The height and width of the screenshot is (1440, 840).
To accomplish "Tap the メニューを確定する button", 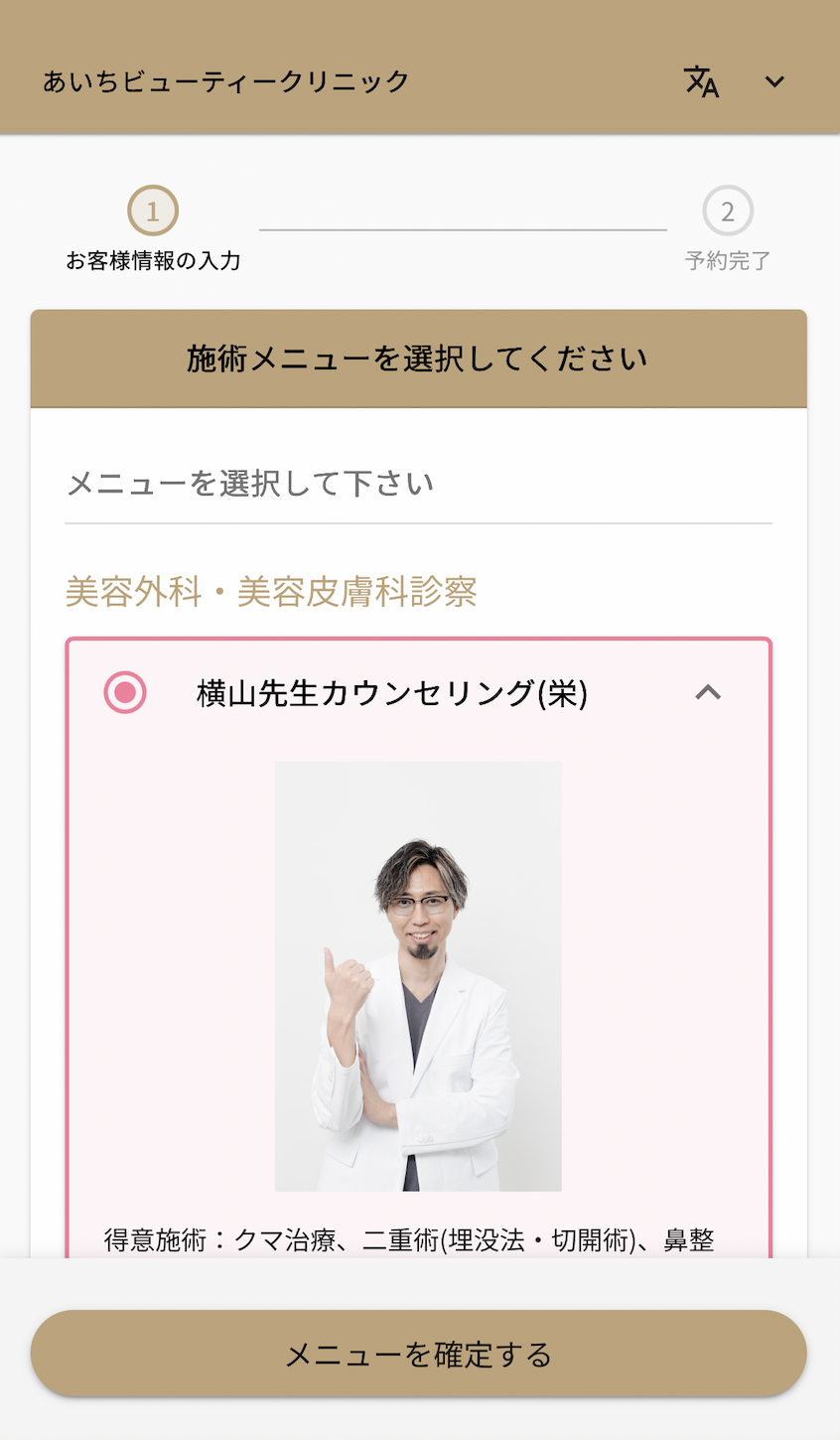I will tap(418, 1354).
